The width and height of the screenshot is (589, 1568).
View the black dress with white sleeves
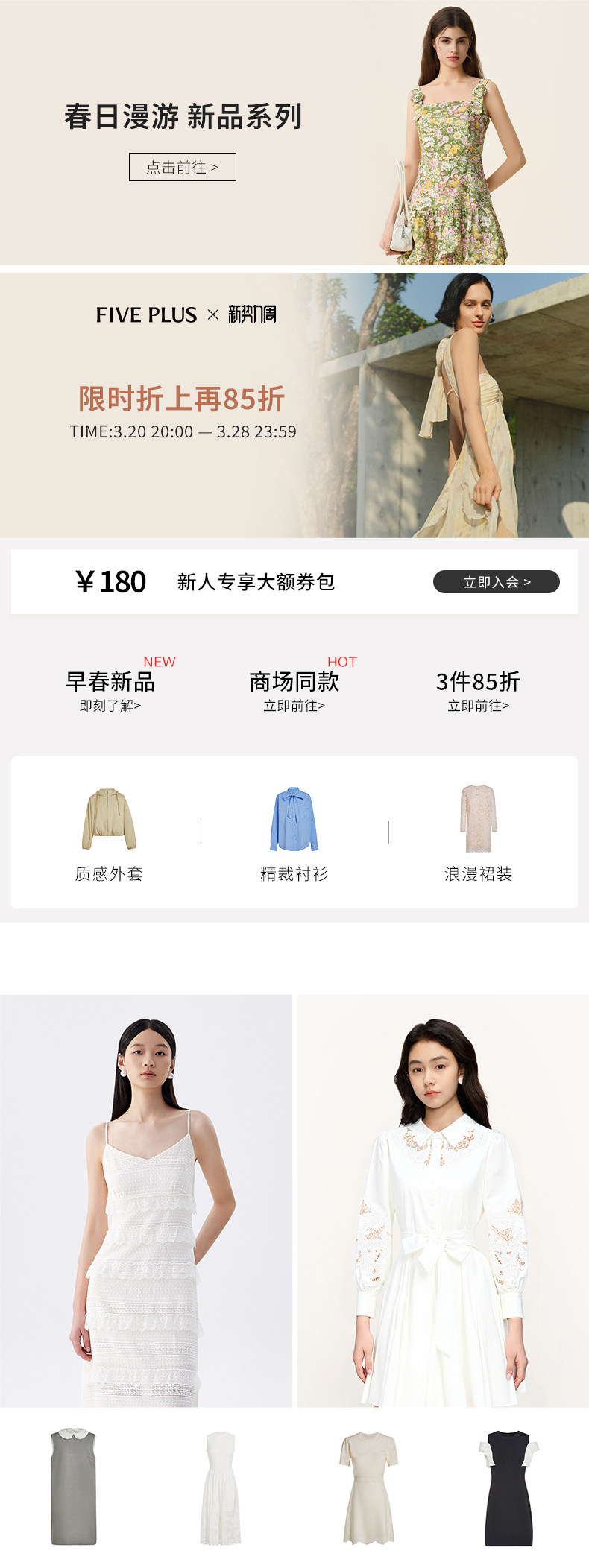pyautogui.click(x=508, y=1488)
